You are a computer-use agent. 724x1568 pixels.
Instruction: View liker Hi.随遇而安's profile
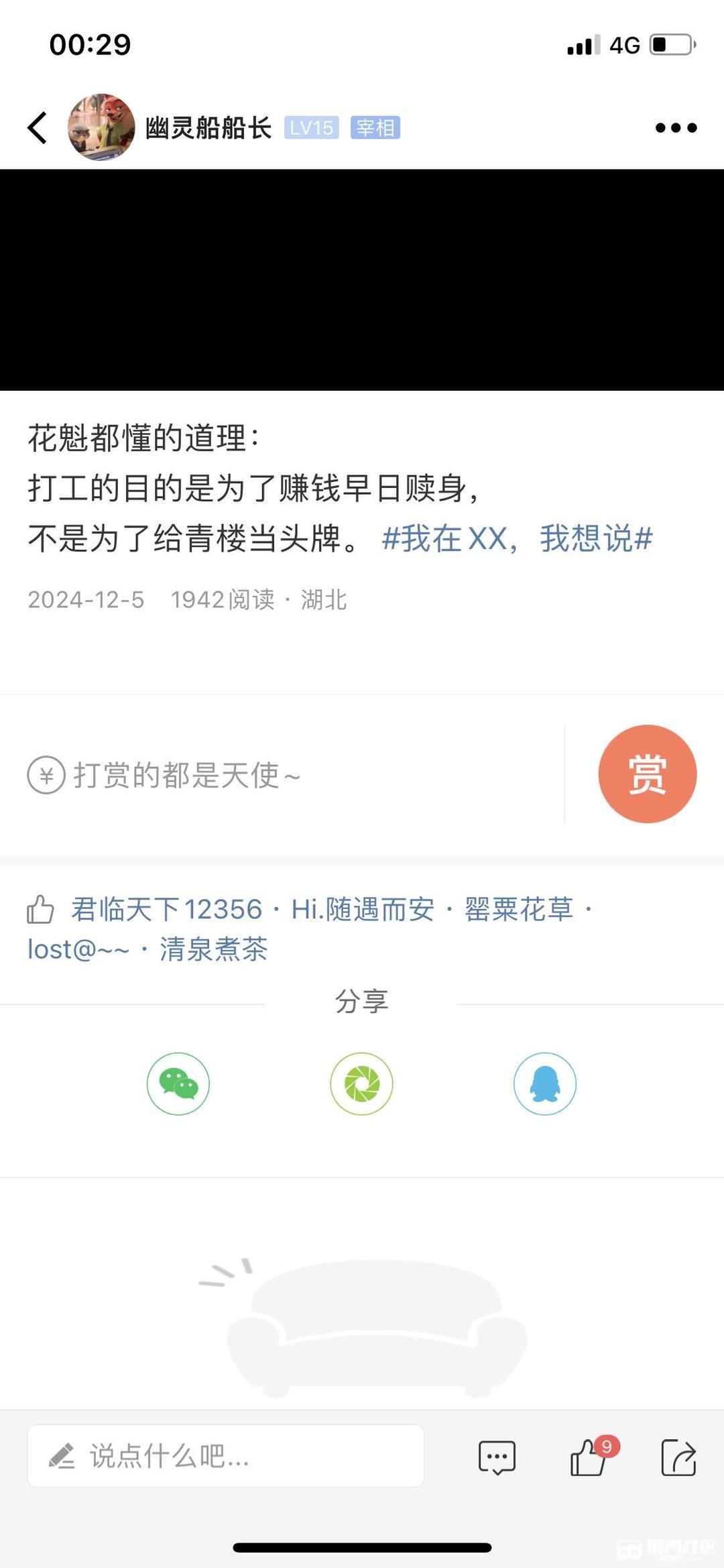pos(362,910)
